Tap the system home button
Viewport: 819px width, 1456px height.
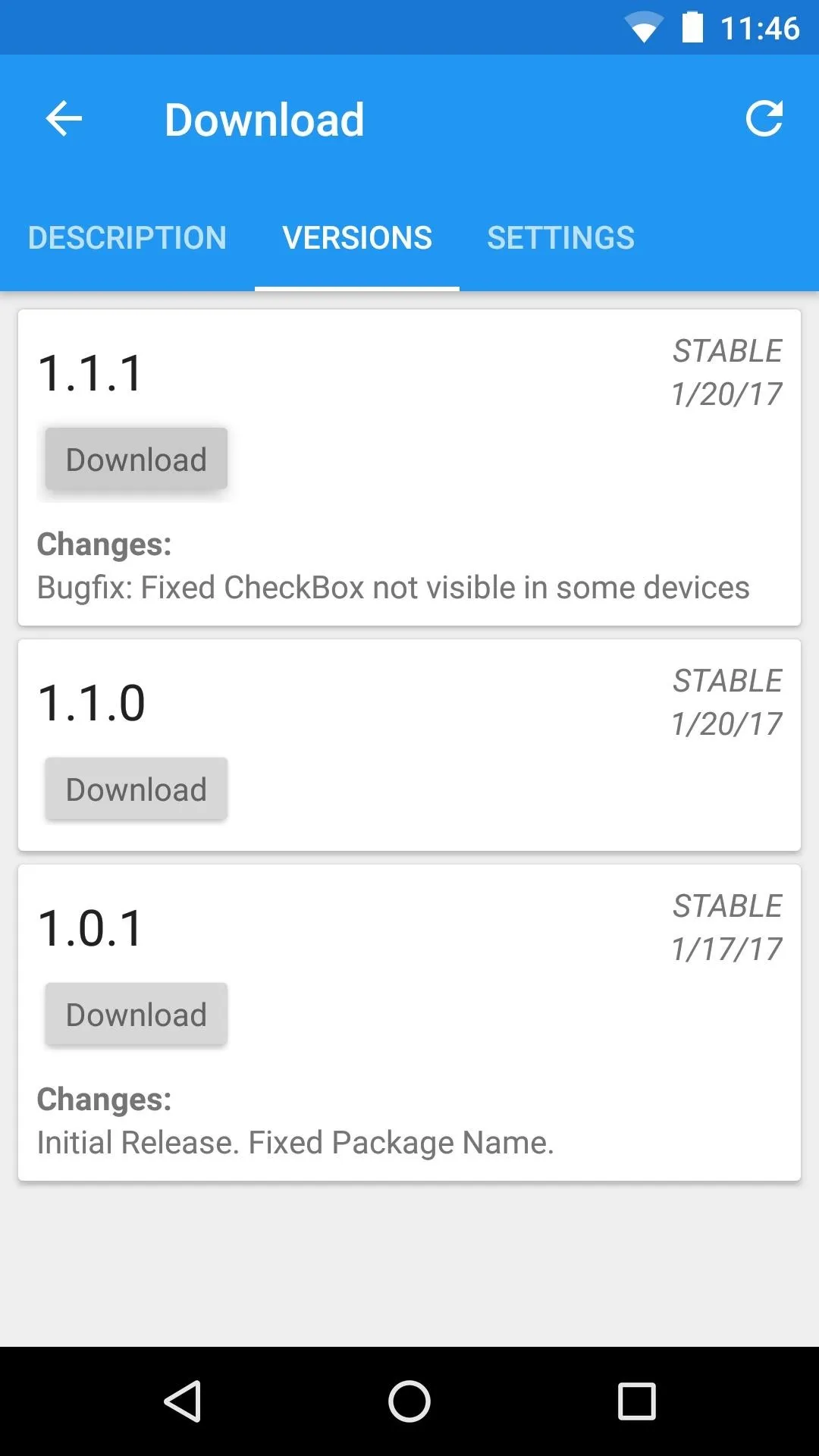click(409, 1401)
